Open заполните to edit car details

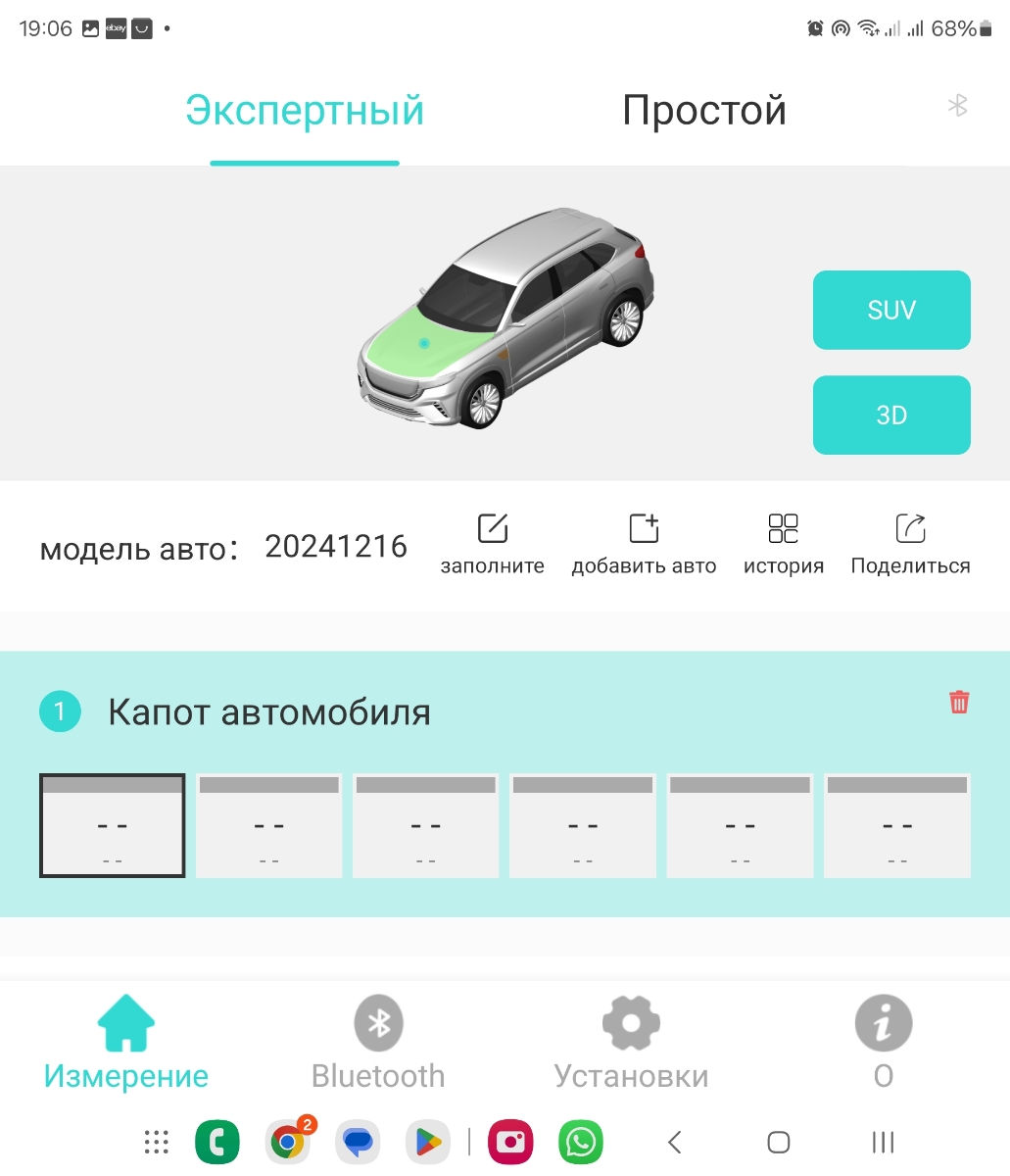(x=492, y=543)
